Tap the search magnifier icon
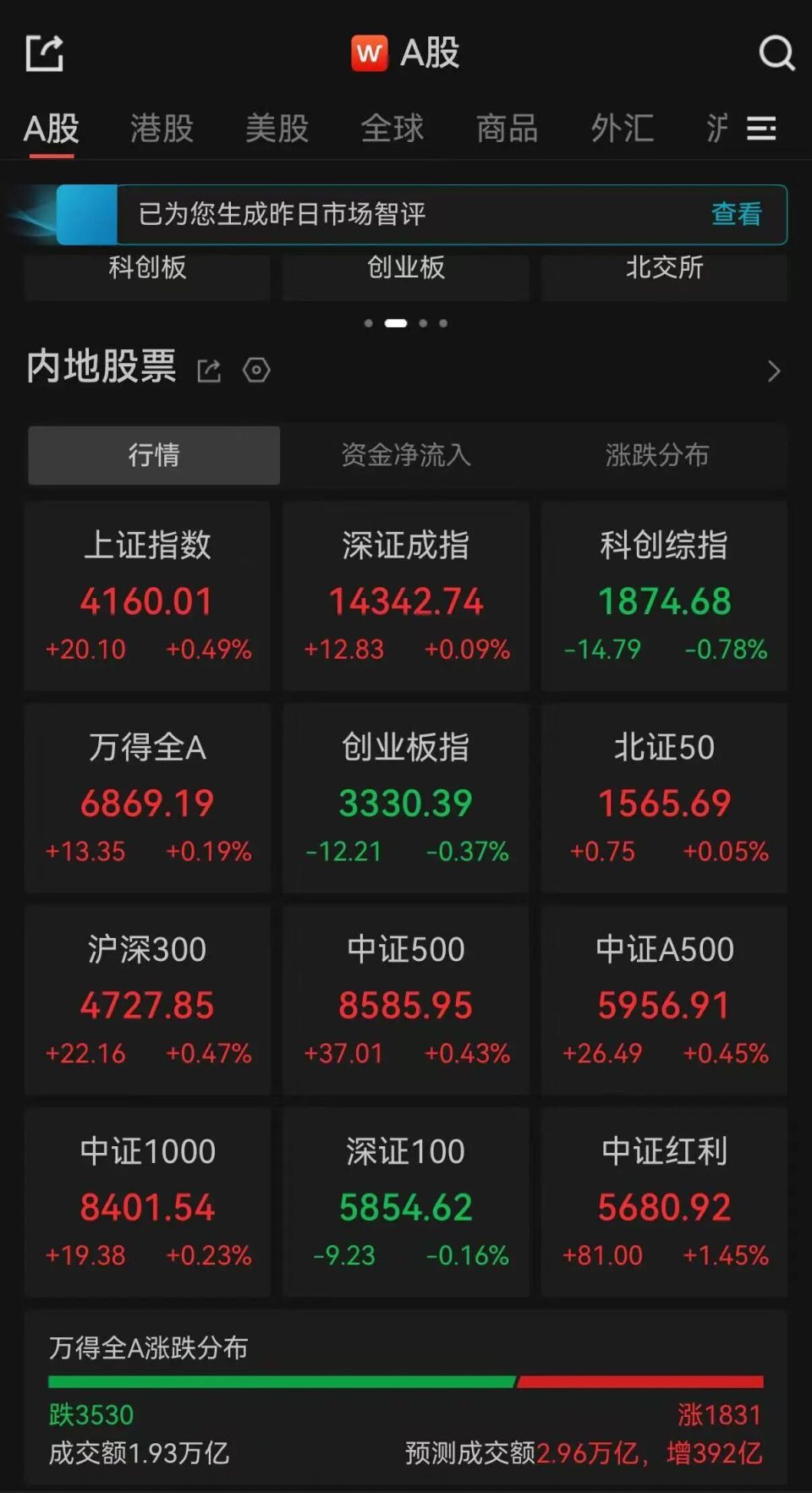 point(776,53)
